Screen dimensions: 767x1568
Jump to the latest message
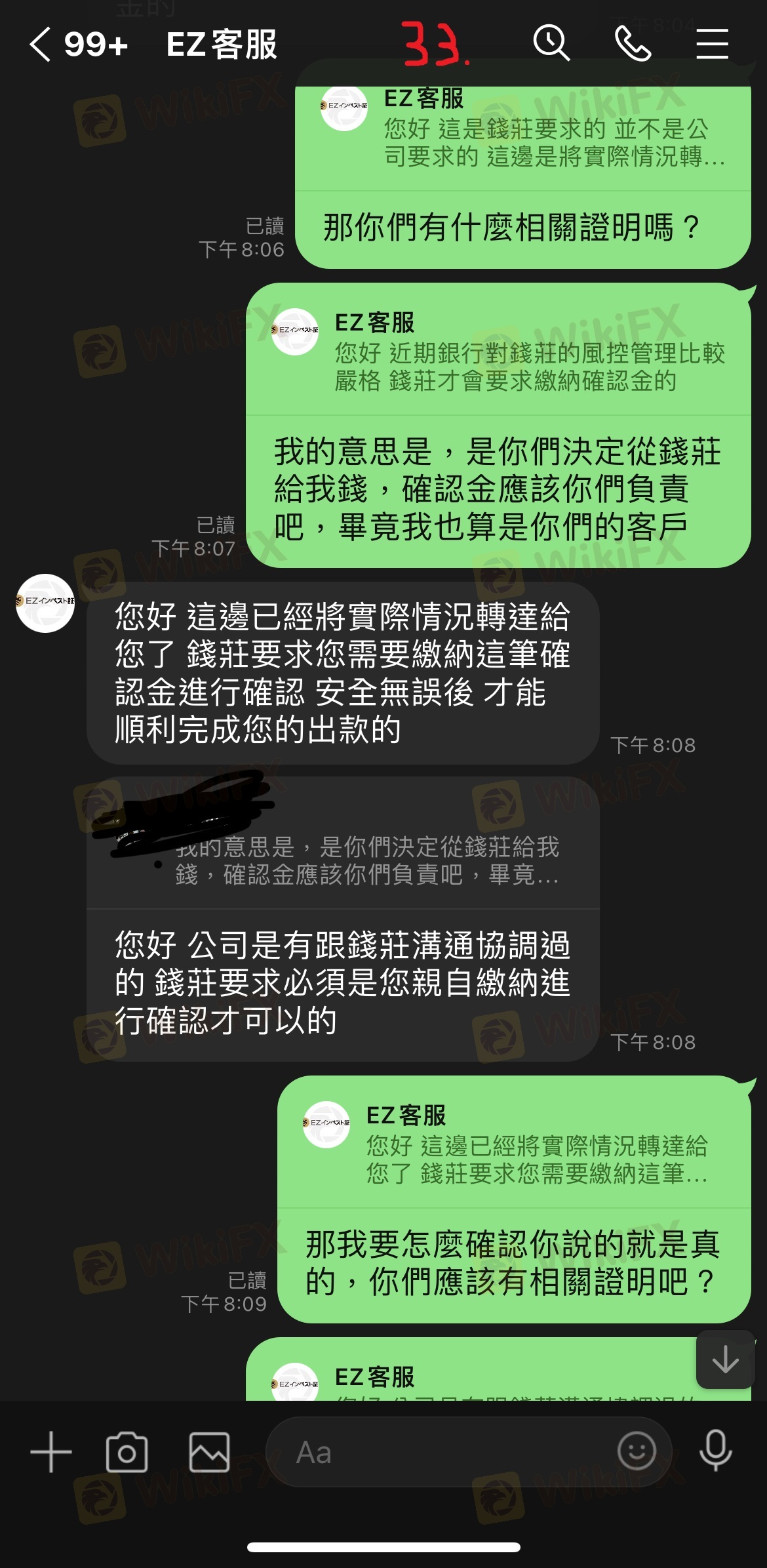pyautogui.click(x=725, y=1359)
